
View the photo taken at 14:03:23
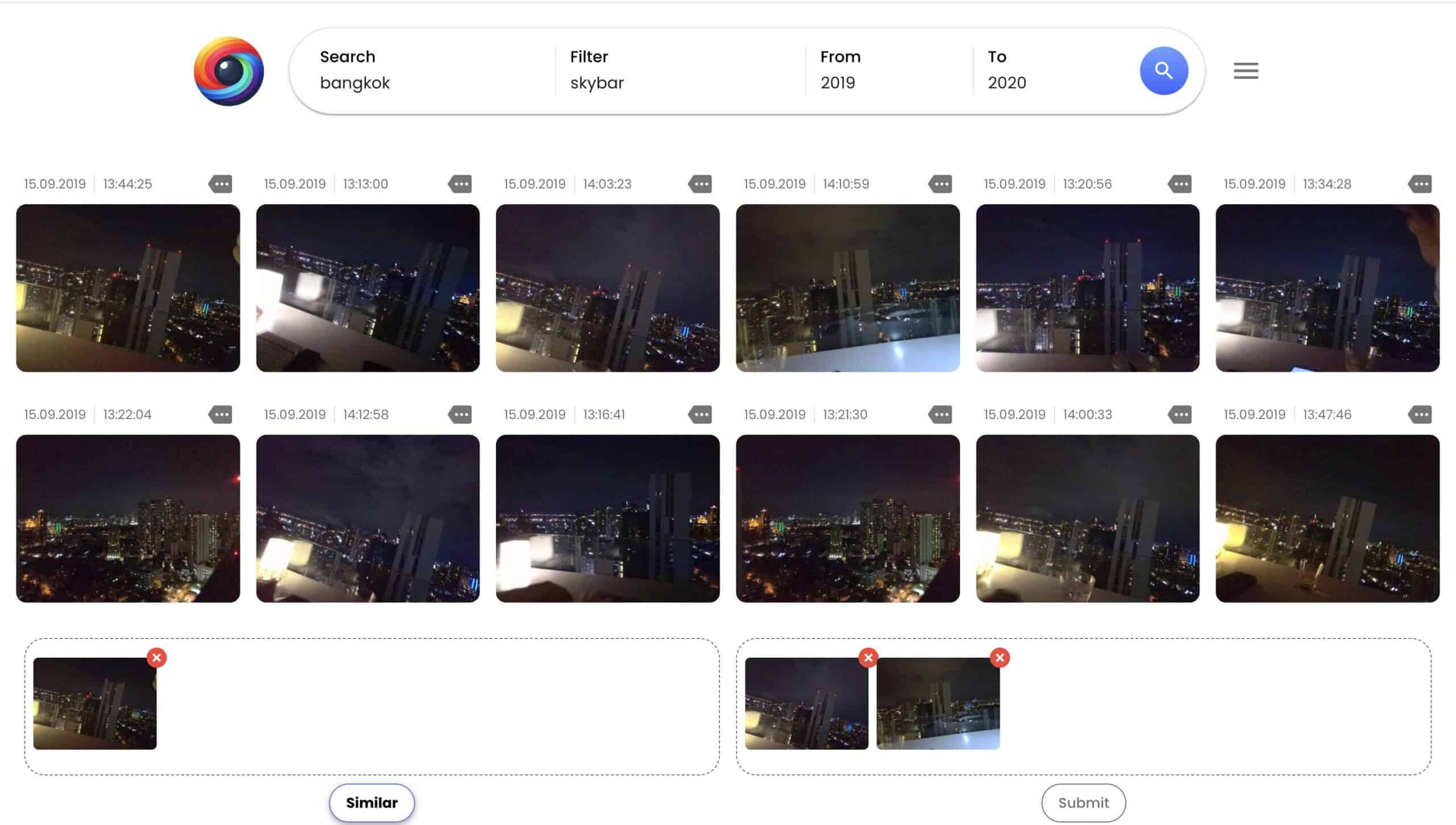(x=607, y=288)
